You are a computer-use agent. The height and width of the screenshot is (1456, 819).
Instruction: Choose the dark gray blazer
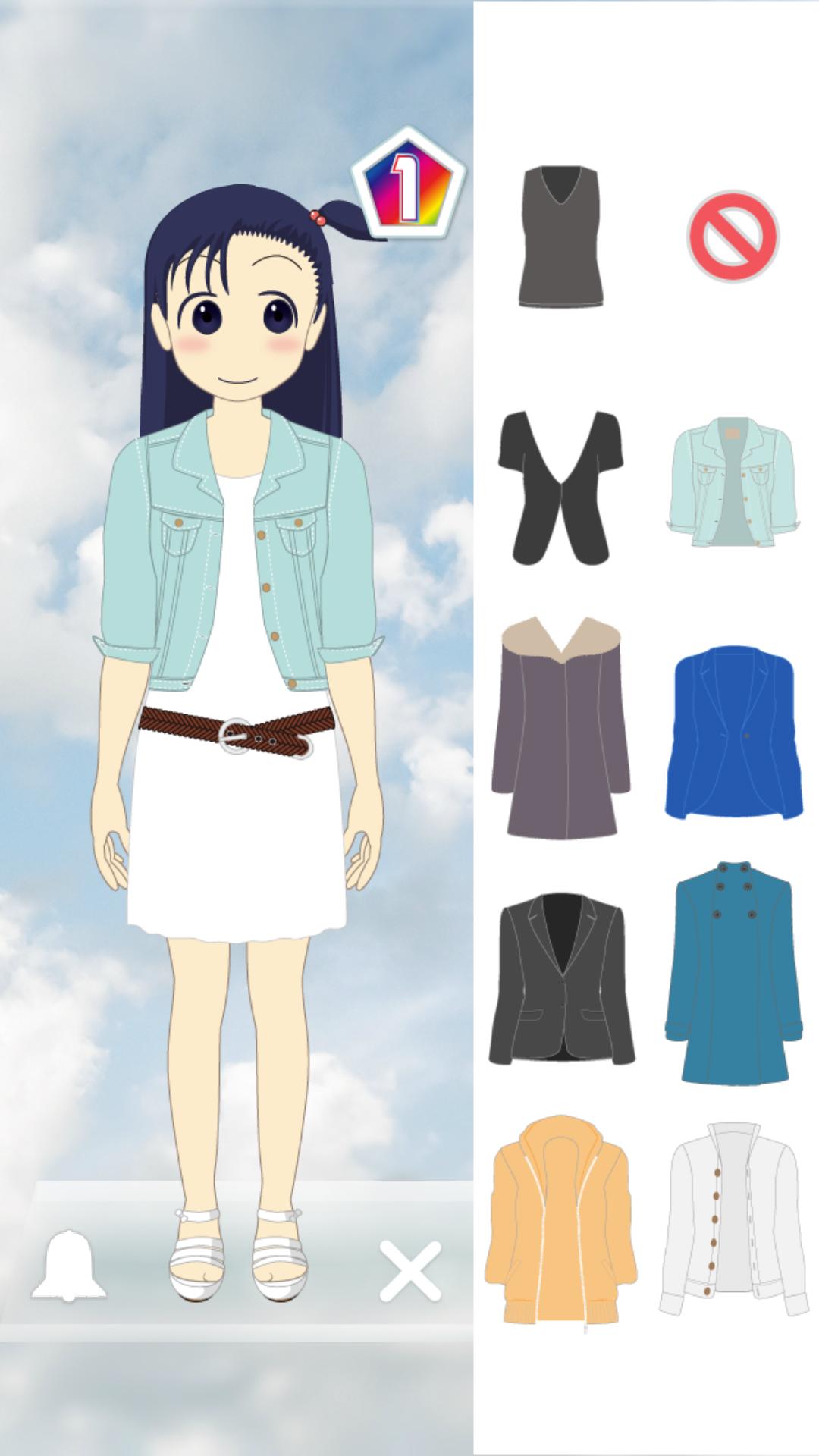pyautogui.click(x=560, y=978)
